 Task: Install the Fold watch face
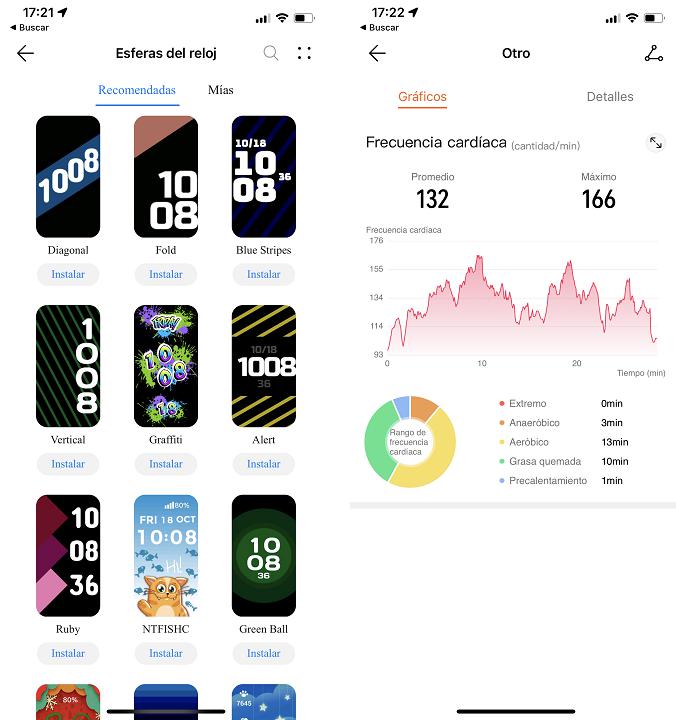coord(166,274)
